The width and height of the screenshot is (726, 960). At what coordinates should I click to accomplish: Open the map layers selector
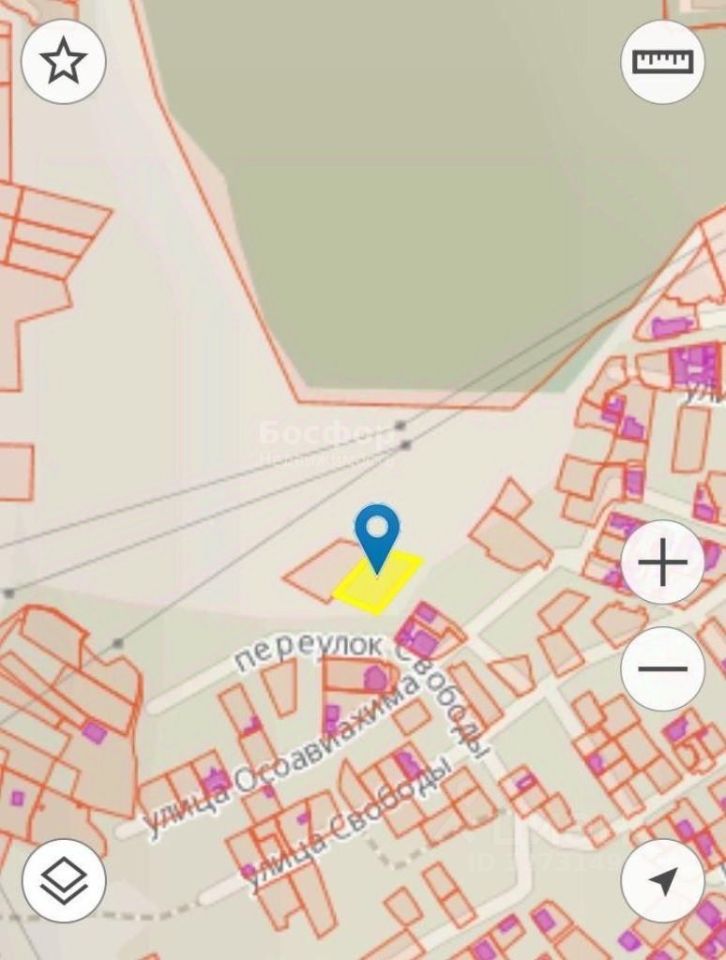(64, 880)
